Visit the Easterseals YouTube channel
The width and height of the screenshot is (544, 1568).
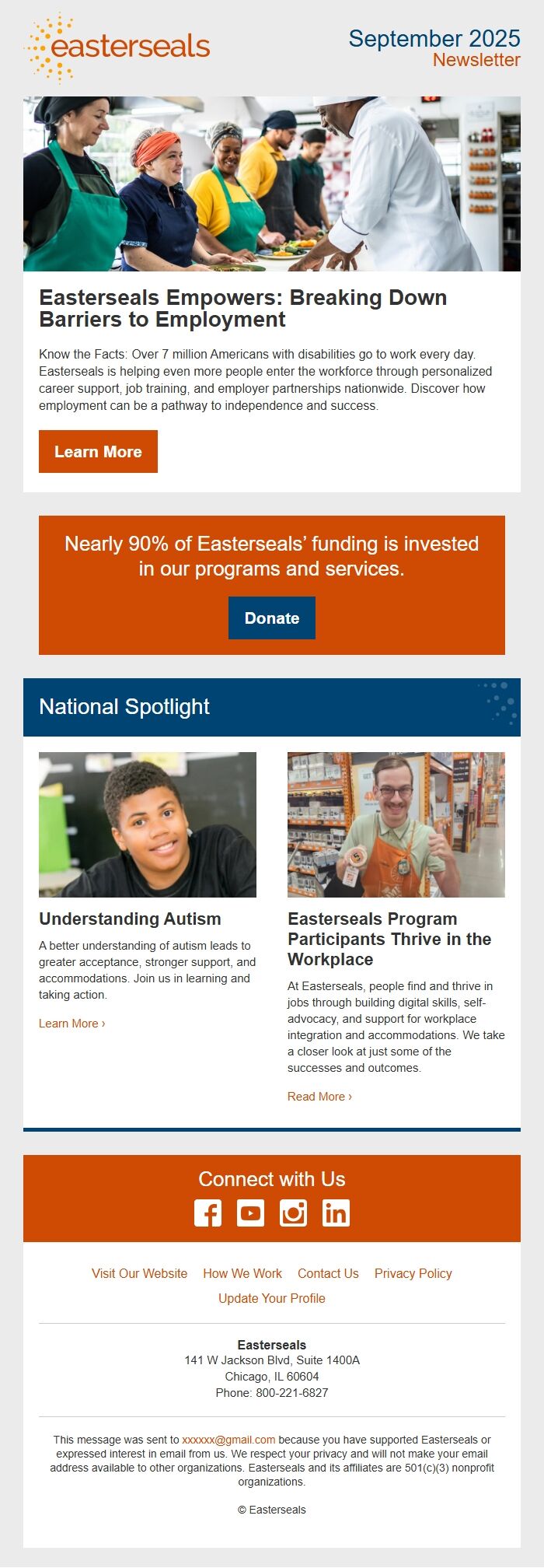pyautogui.click(x=250, y=1213)
